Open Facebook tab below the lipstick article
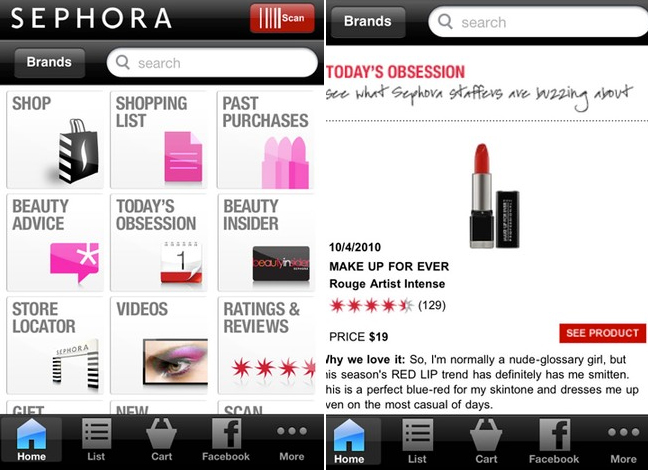This screenshot has width=648, height=470. (553, 442)
